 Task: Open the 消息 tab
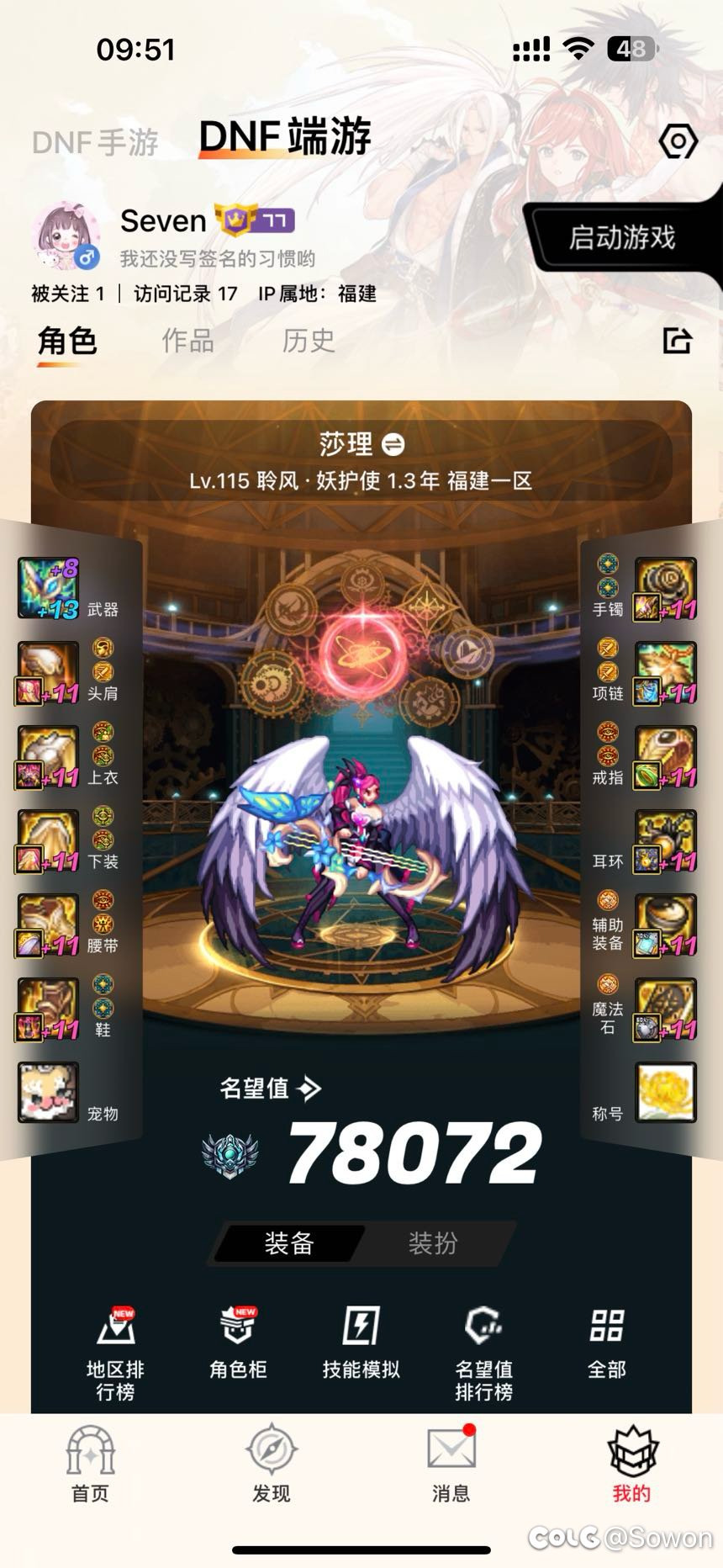point(451,1464)
